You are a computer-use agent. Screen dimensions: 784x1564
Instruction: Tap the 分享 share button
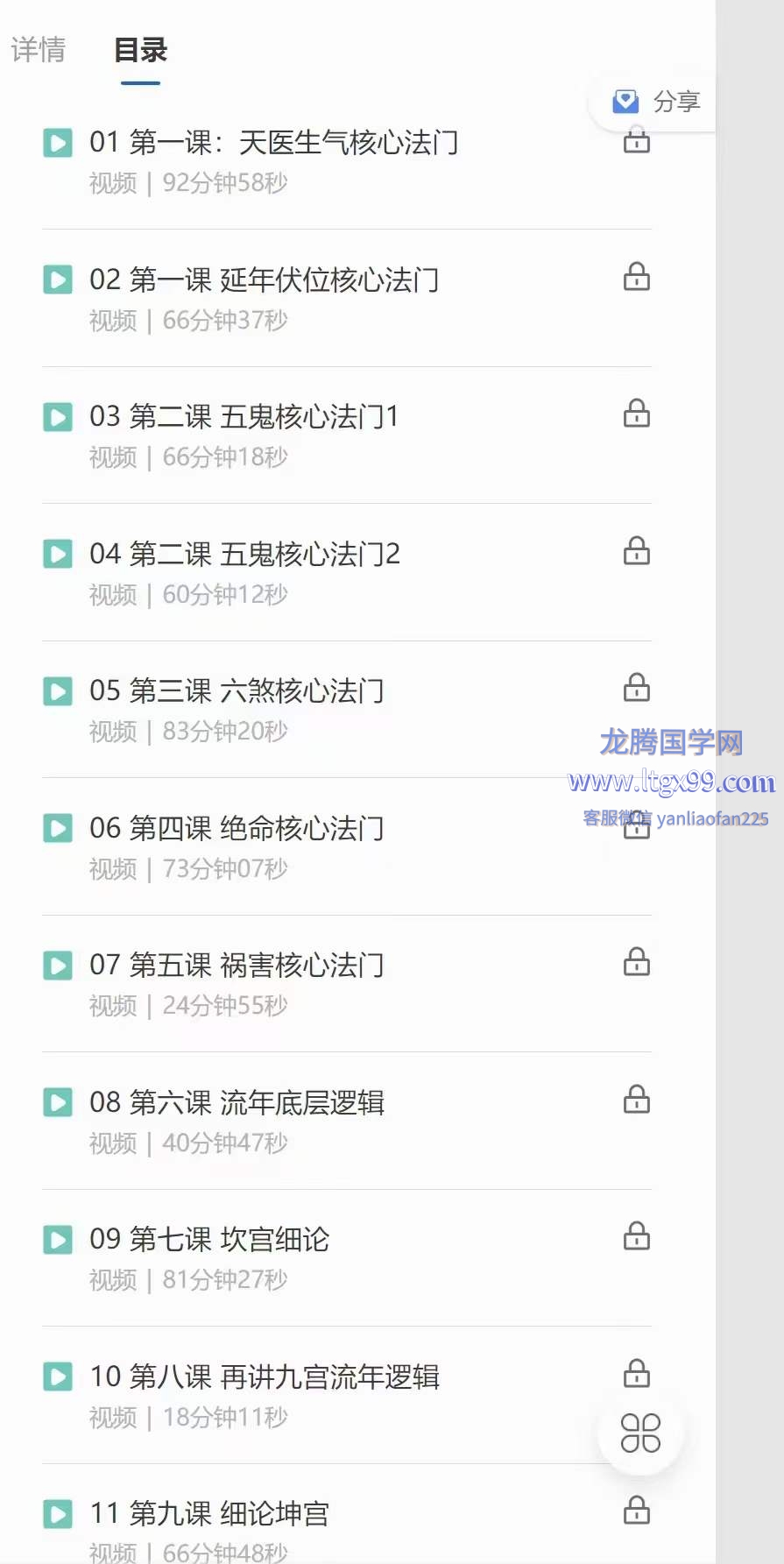pos(656,102)
